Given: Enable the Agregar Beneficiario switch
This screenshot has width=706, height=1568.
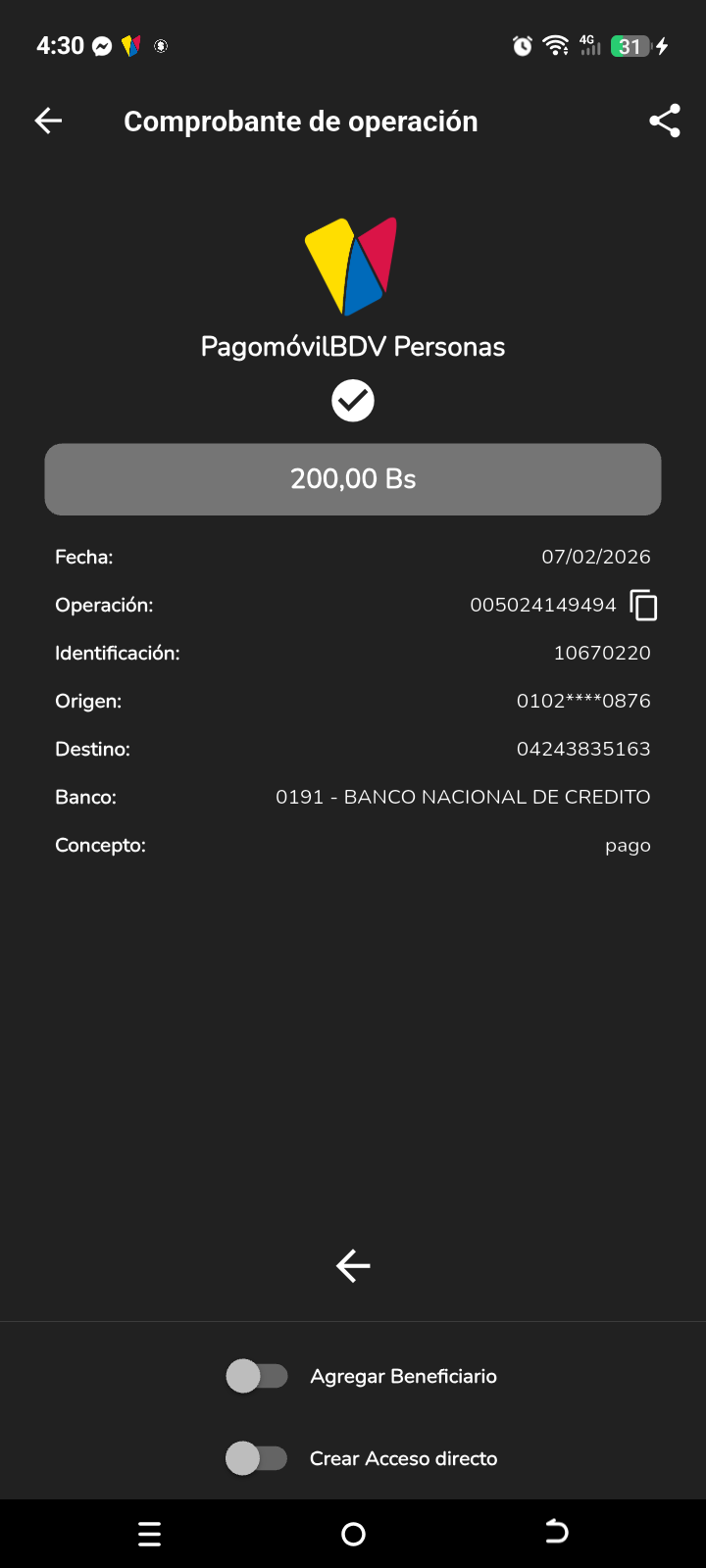Looking at the screenshot, I should point(257,1376).
